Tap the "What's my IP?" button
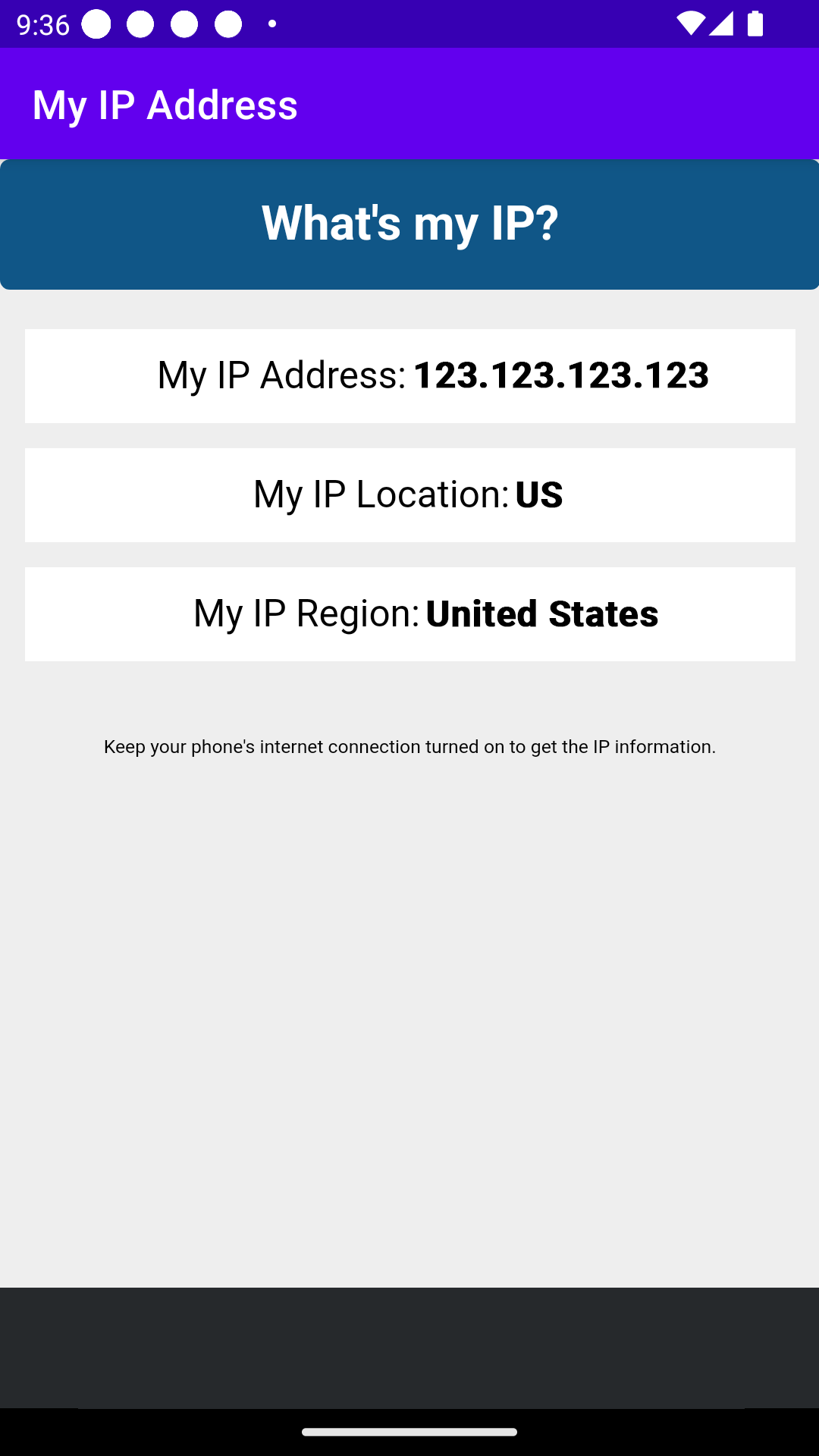This screenshot has height=1456, width=819. point(409,224)
